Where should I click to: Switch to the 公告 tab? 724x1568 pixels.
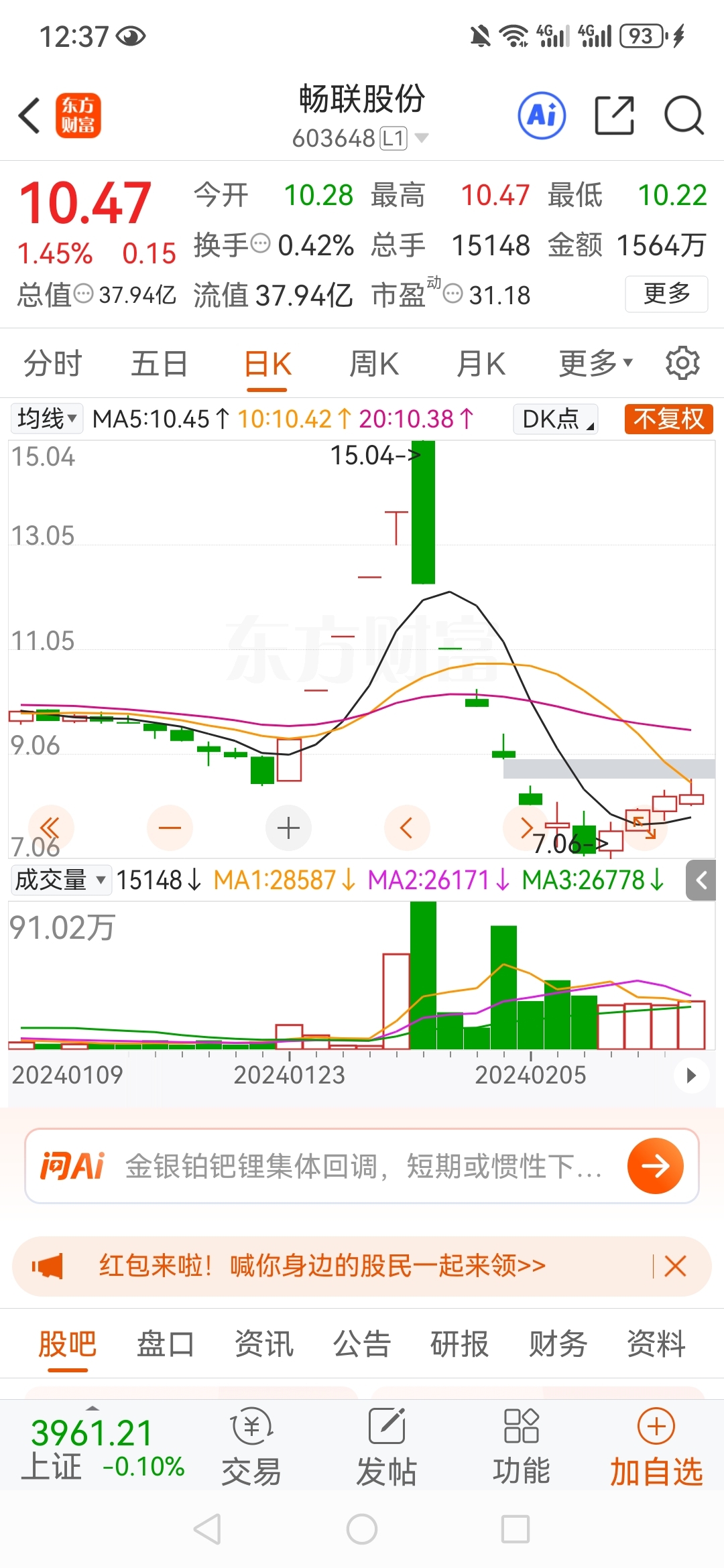tap(362, 1344)
